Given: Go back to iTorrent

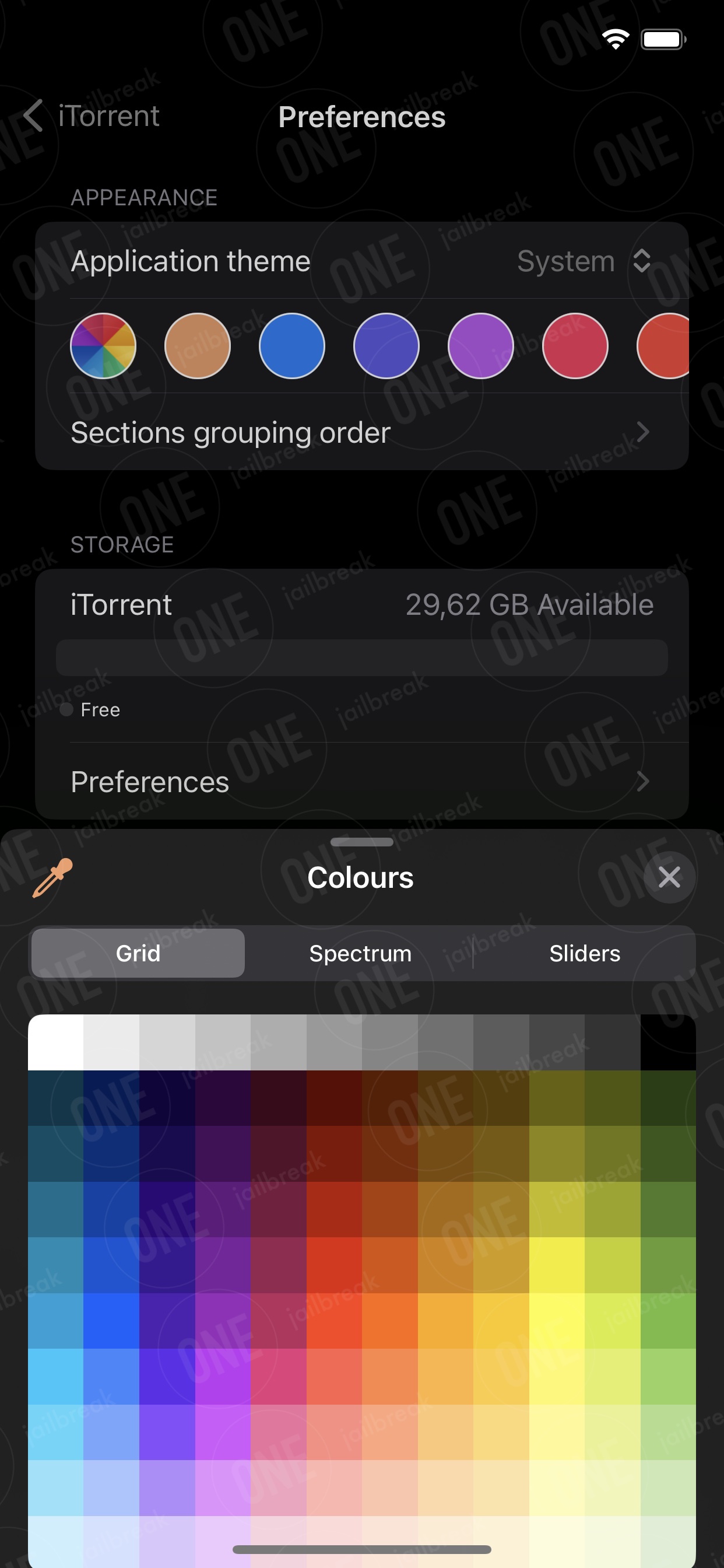Looking at the screenshot, I should (92, 116).
